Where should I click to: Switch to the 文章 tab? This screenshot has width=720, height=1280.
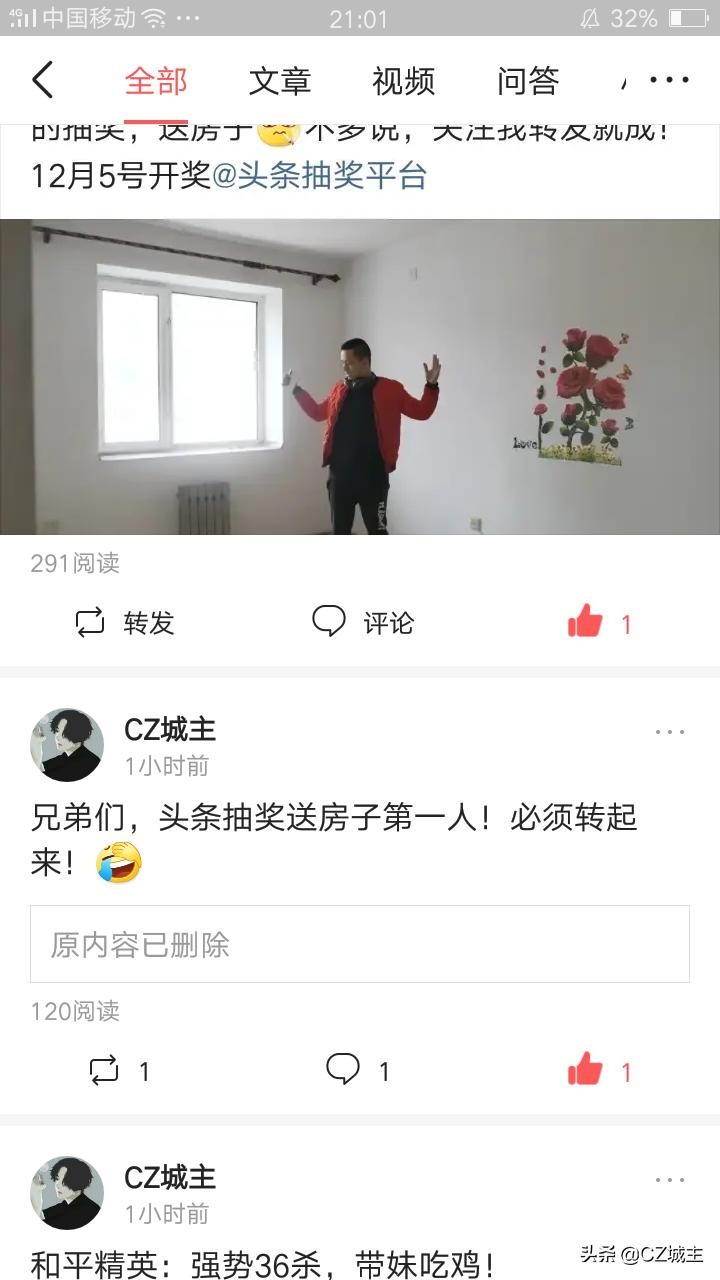[x=280, y=81]
